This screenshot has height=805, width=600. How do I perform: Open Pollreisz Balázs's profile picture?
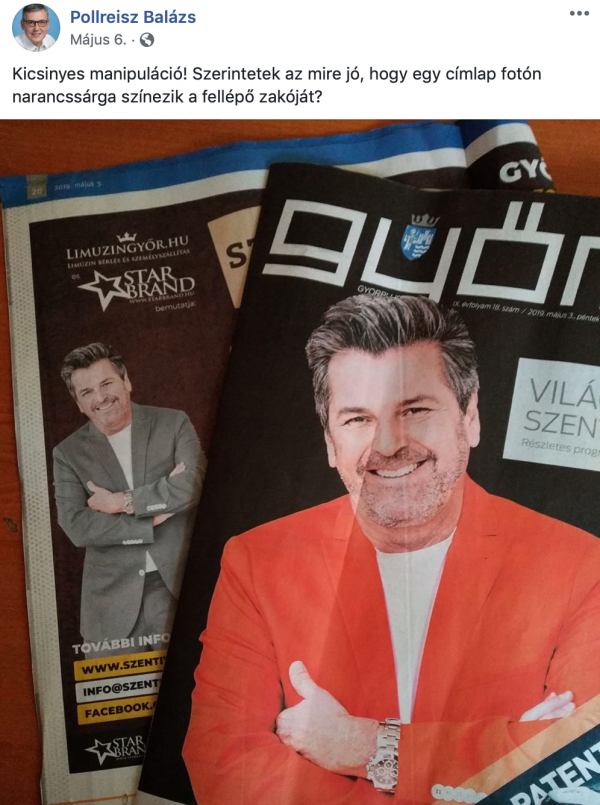pos(35,27)
